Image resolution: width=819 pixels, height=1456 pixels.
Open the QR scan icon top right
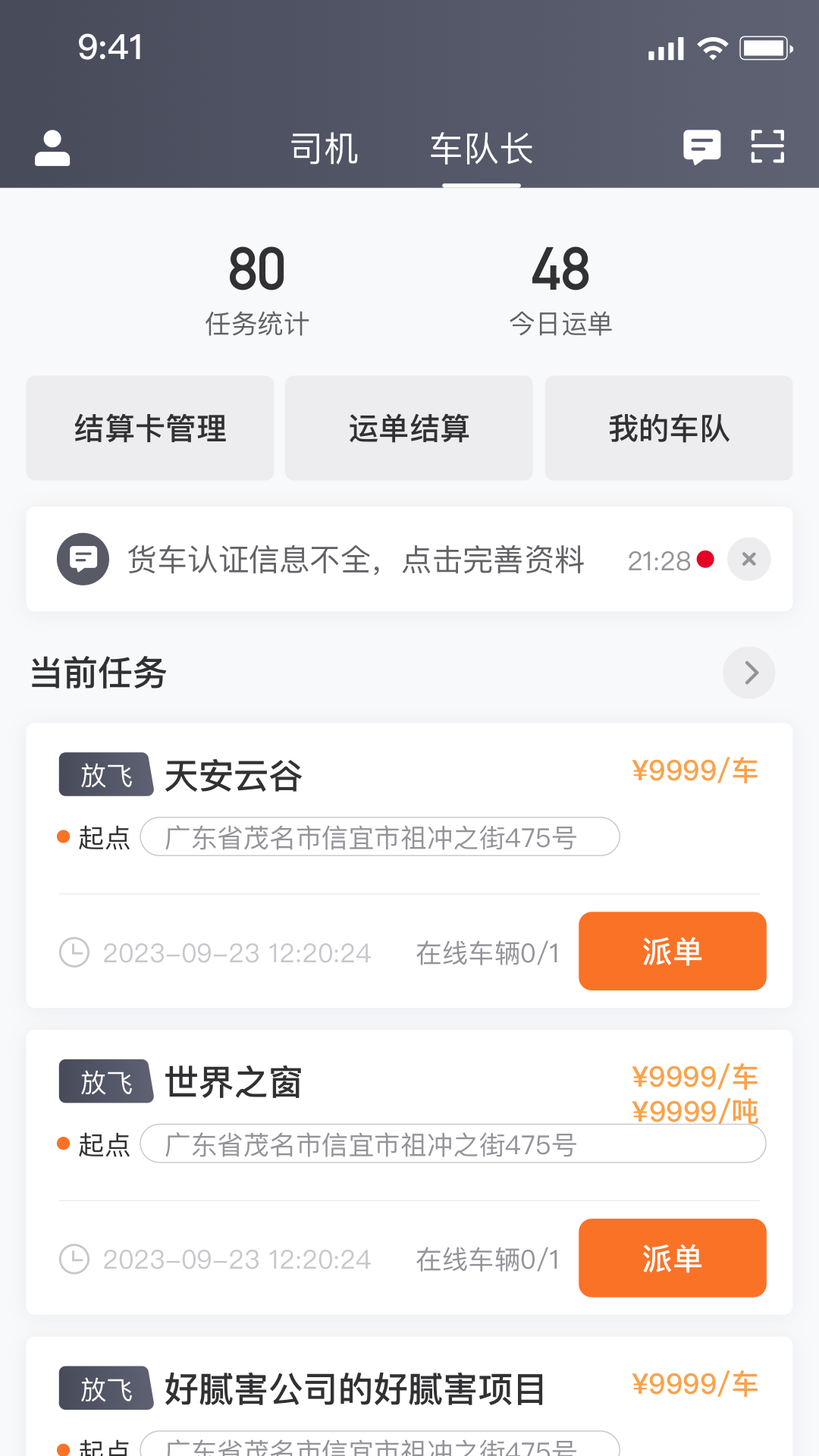coord(768,147)
